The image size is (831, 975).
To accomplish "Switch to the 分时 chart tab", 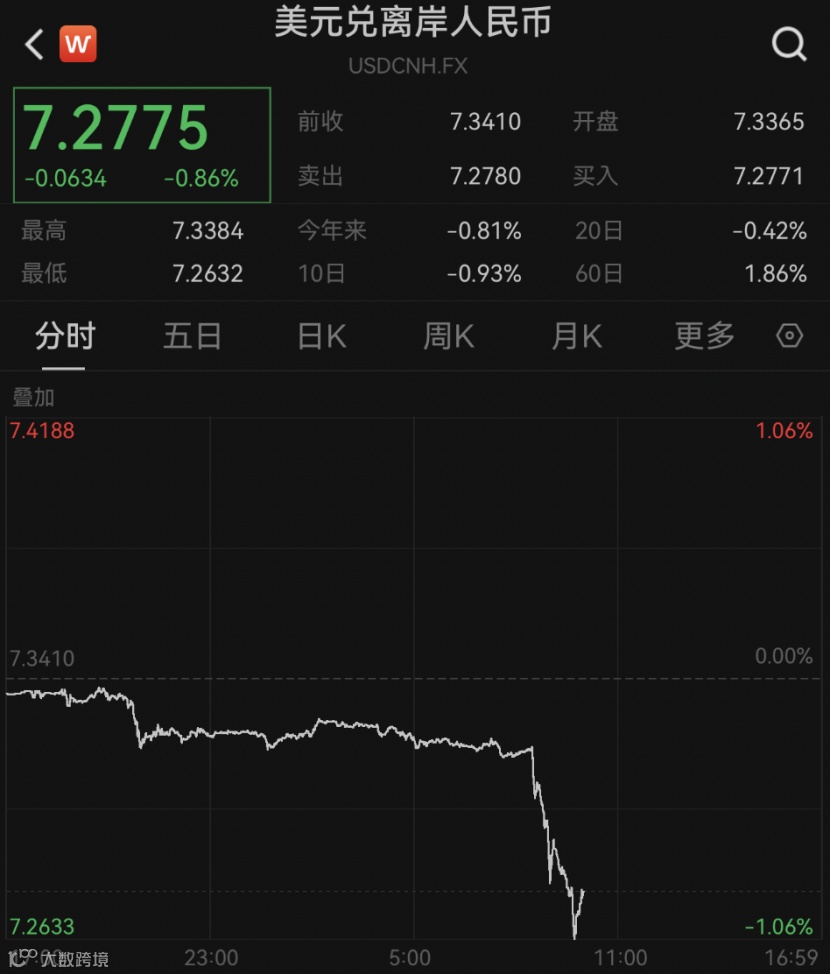I will [x=65, y=337].
